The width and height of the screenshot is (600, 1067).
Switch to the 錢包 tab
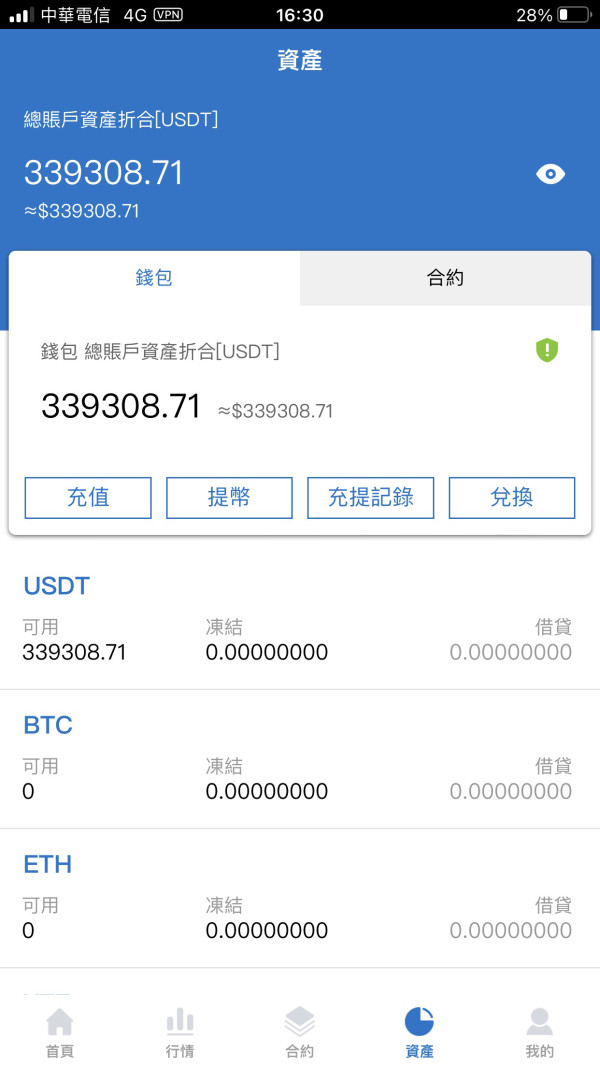pyautogui.click(x=154, y=278)
